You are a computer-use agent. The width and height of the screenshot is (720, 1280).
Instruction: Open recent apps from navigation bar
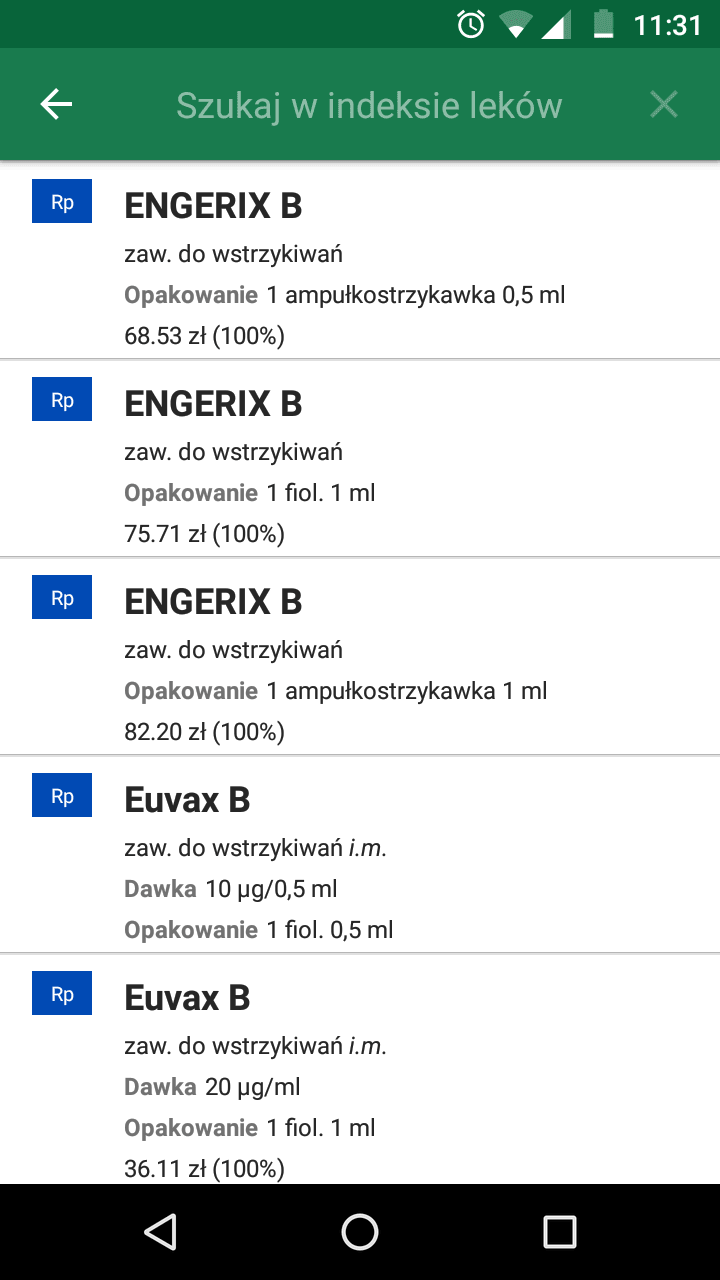pos(560,1232)
